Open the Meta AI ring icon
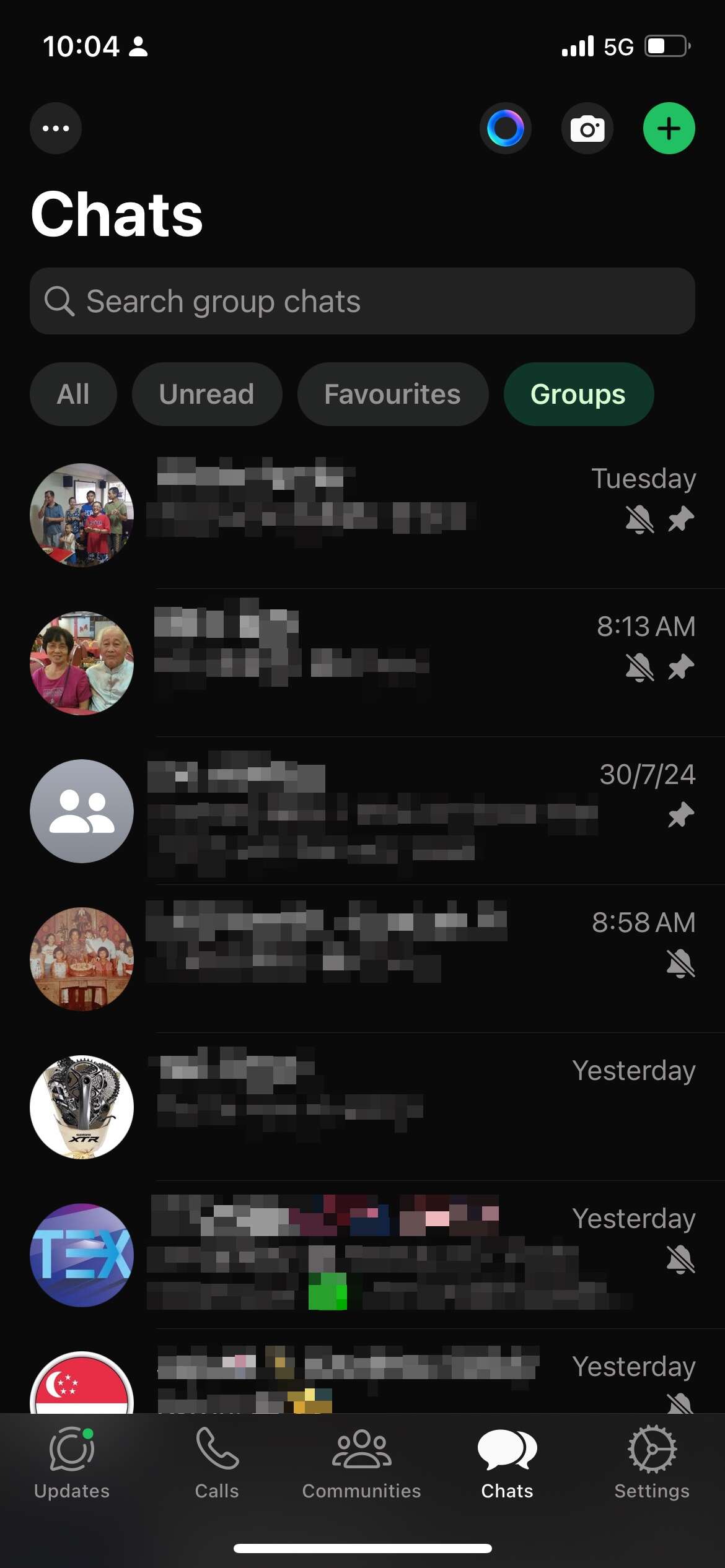 [x=505, y=128]
